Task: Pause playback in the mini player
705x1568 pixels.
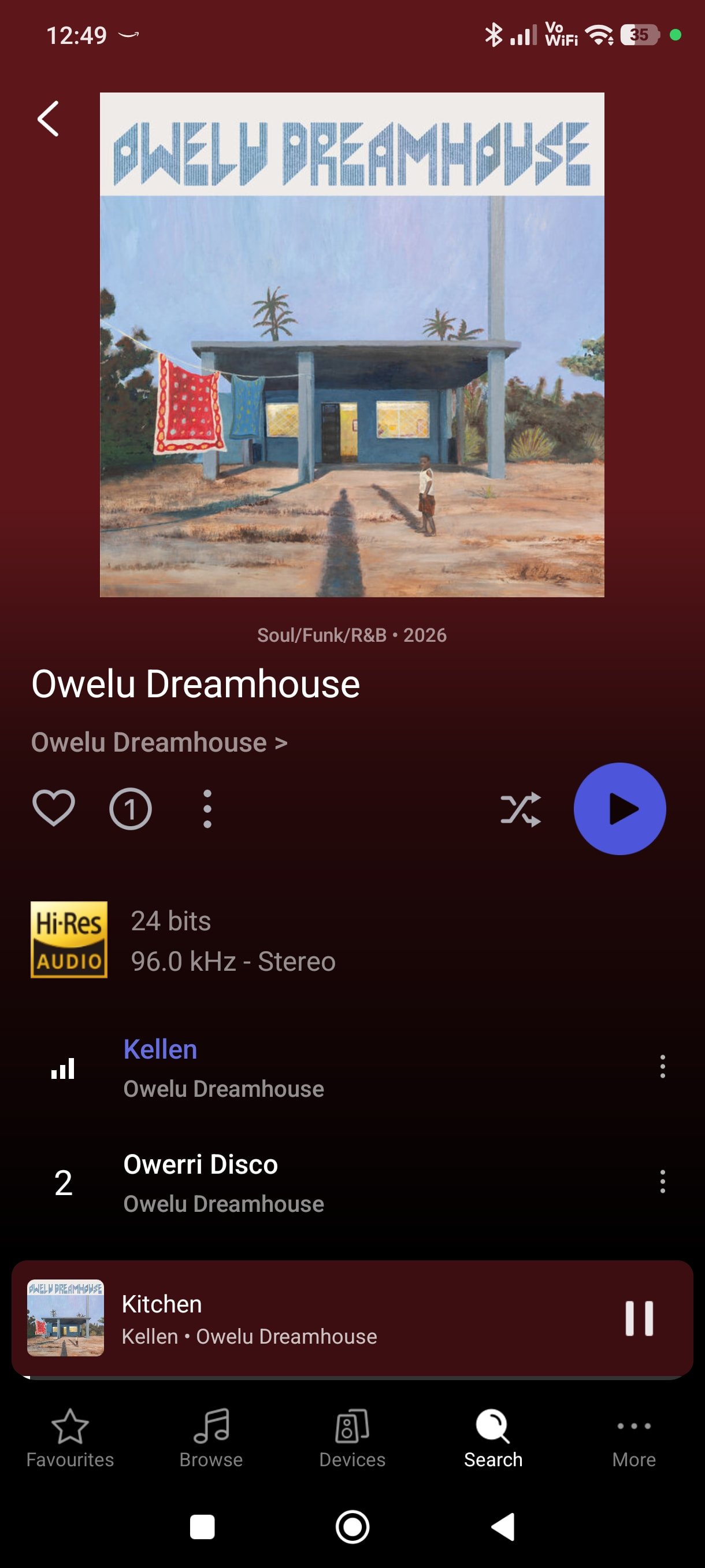Action: tap(639, 1318)
